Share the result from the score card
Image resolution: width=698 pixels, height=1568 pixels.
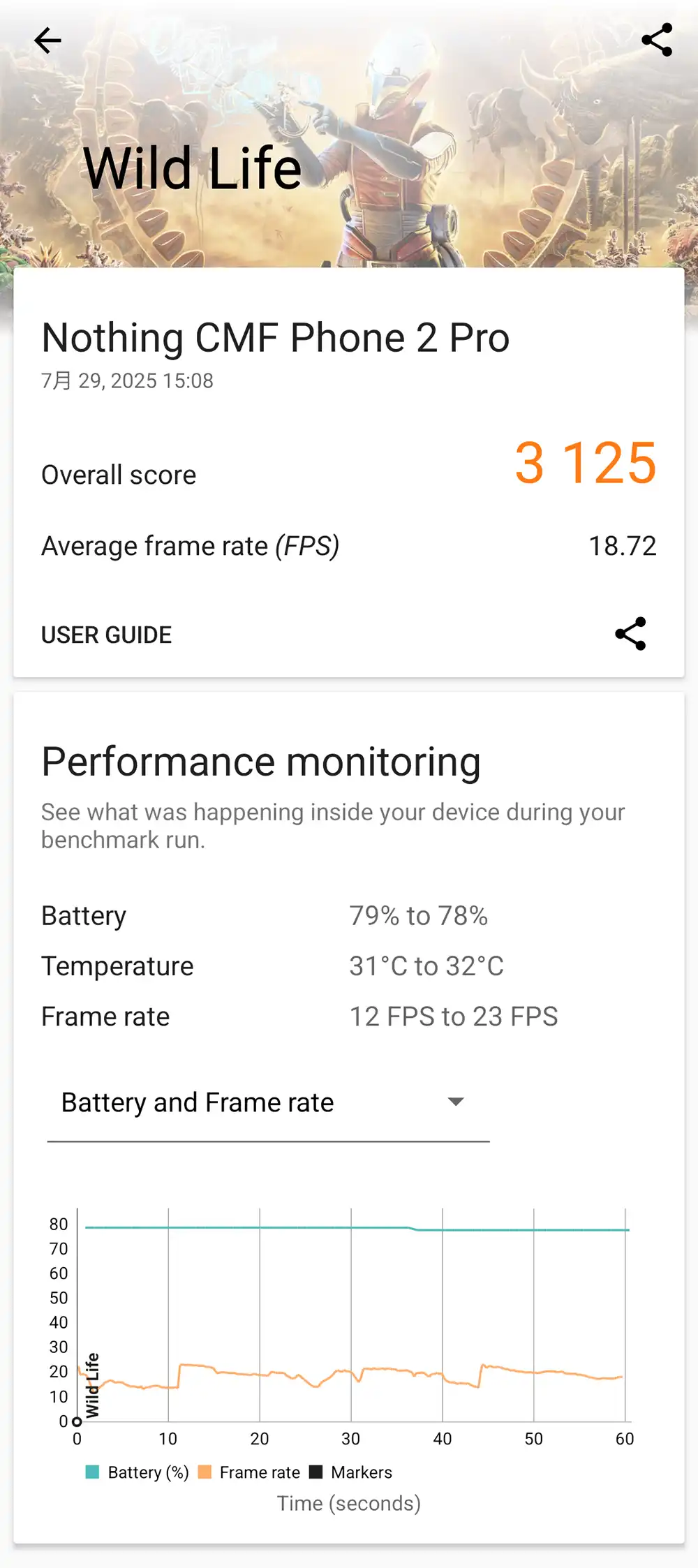click(630, 634)
